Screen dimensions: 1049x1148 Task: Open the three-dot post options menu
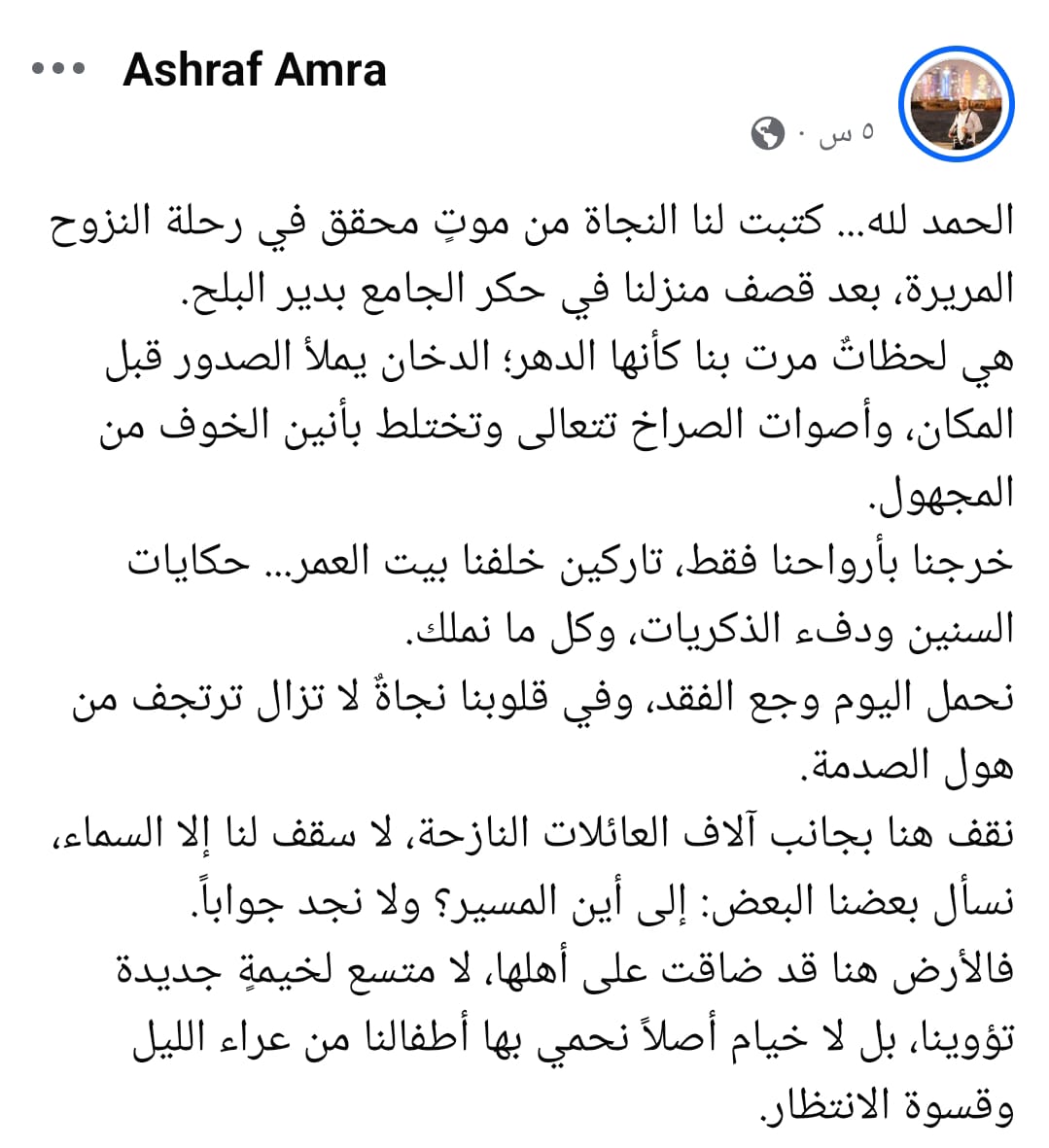58,70
